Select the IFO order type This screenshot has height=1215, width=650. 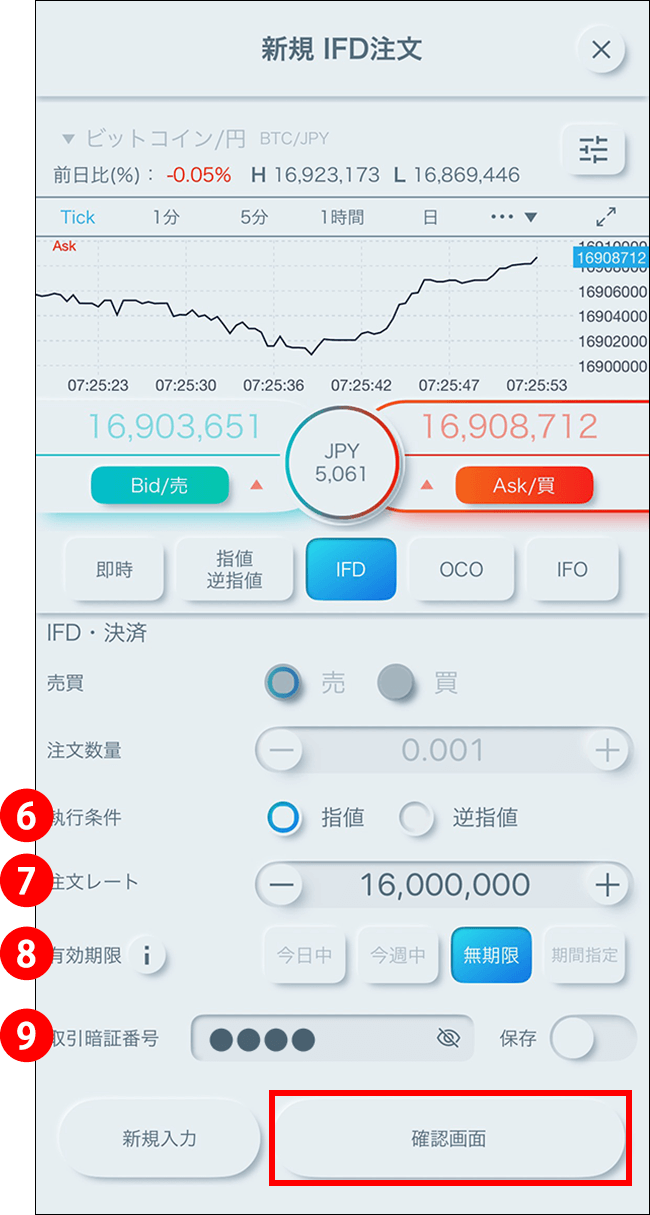point(572,569)
